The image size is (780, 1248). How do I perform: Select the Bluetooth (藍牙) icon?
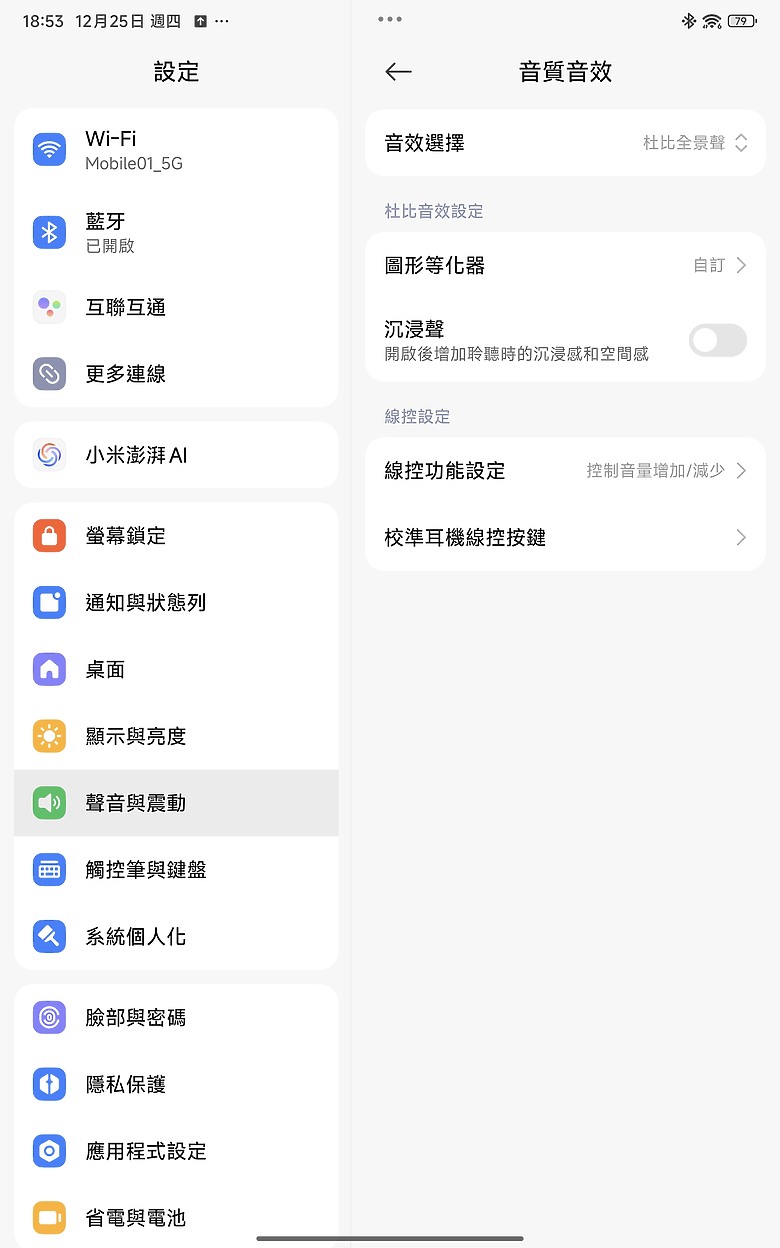coord(48,232)
